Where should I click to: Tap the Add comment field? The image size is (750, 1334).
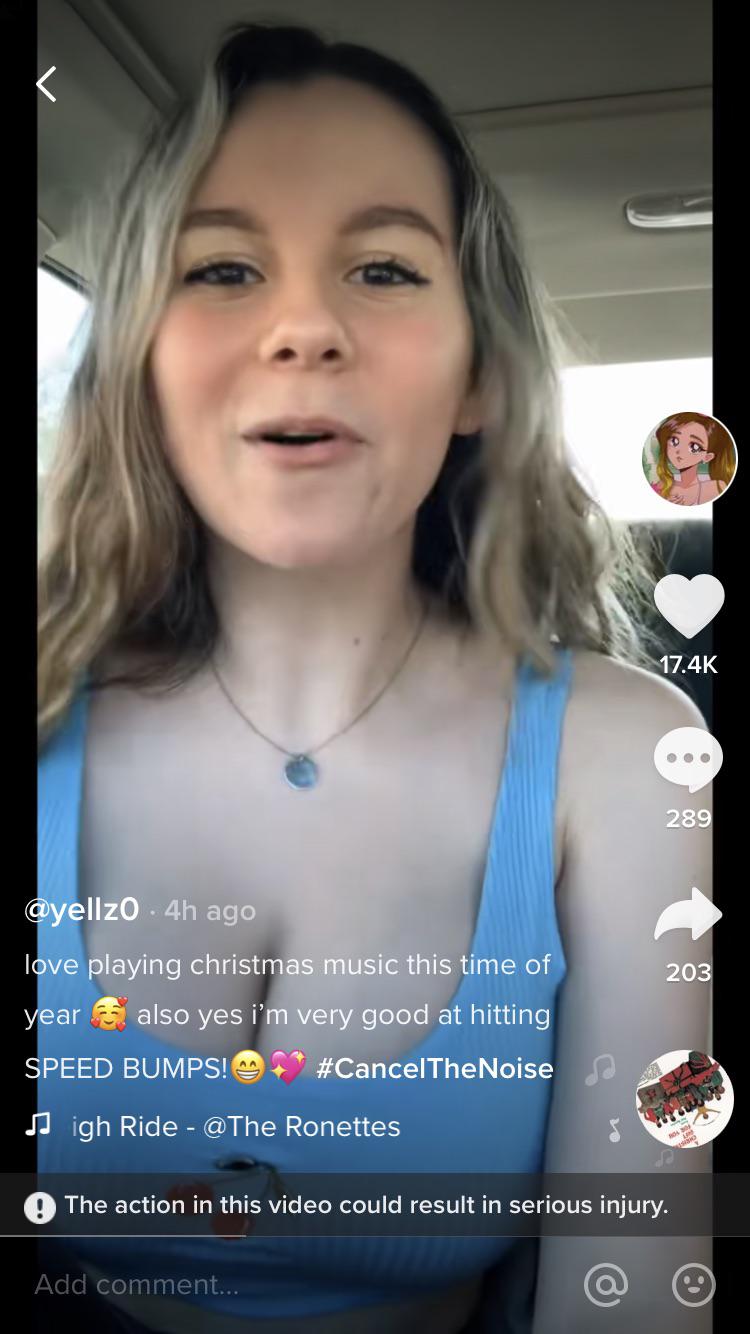click(280, 1285)
